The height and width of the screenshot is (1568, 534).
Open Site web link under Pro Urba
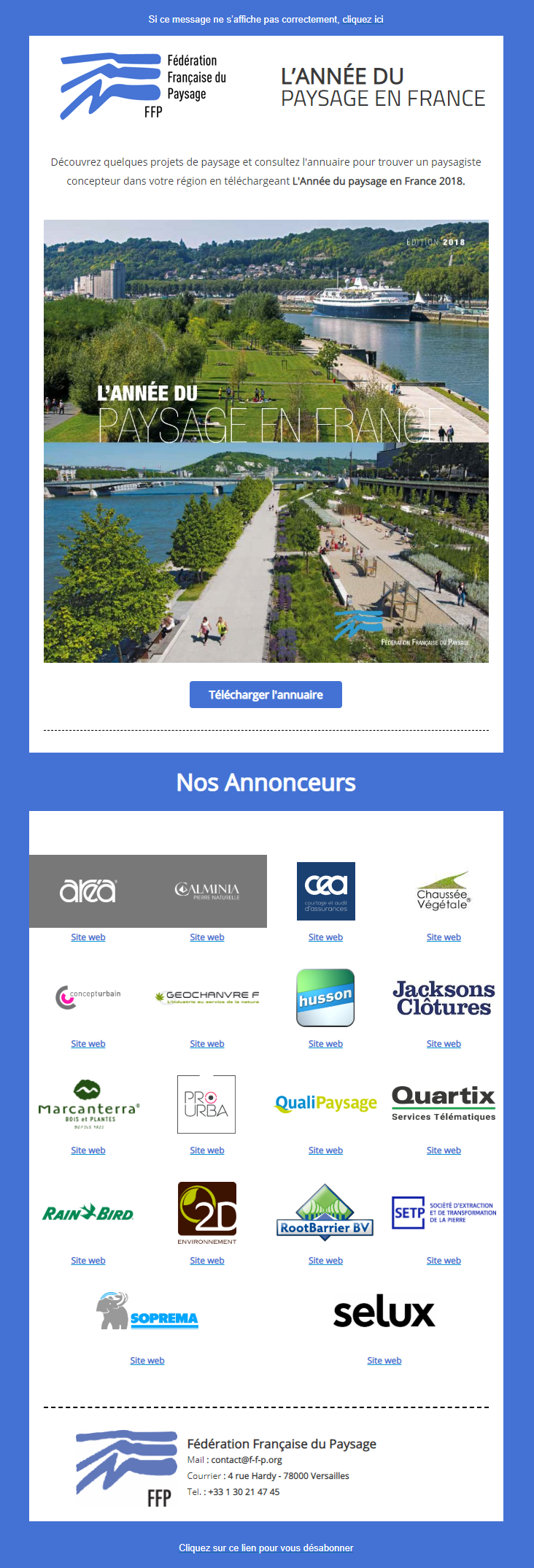(207, 1150)
